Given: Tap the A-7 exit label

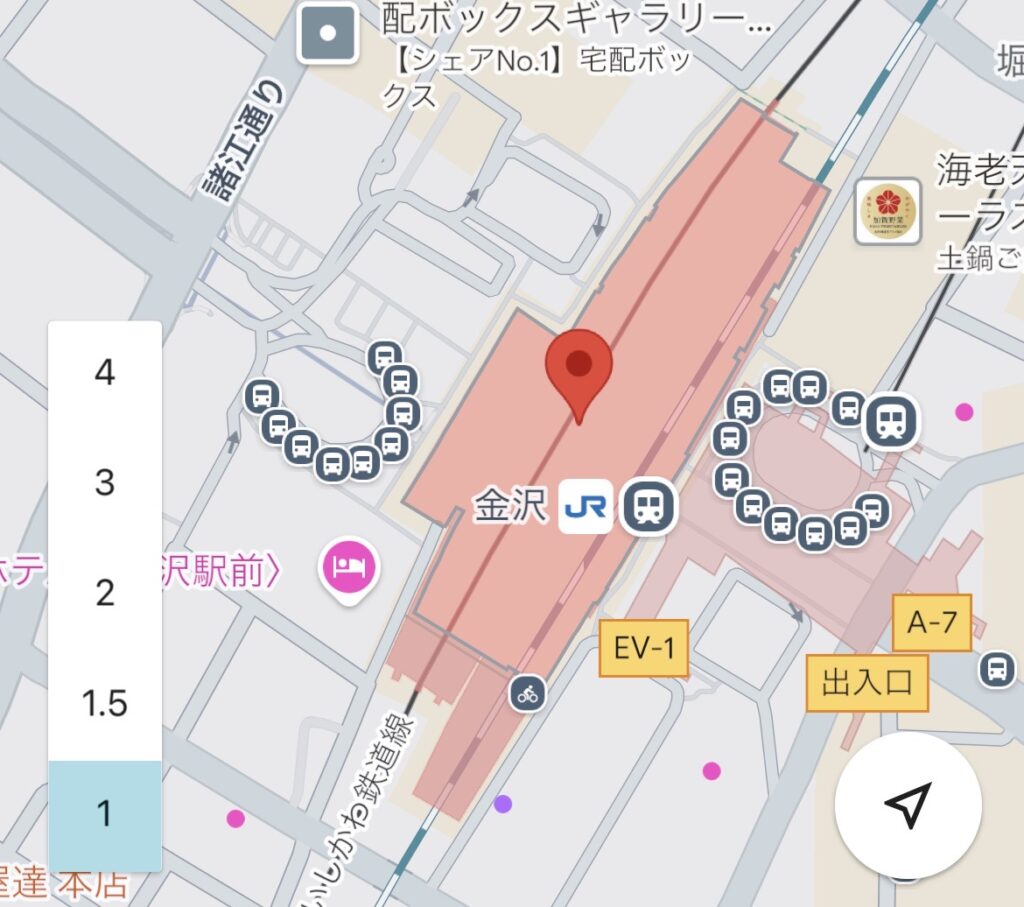Looking at the screenshot, I should [x=932, y=623].
